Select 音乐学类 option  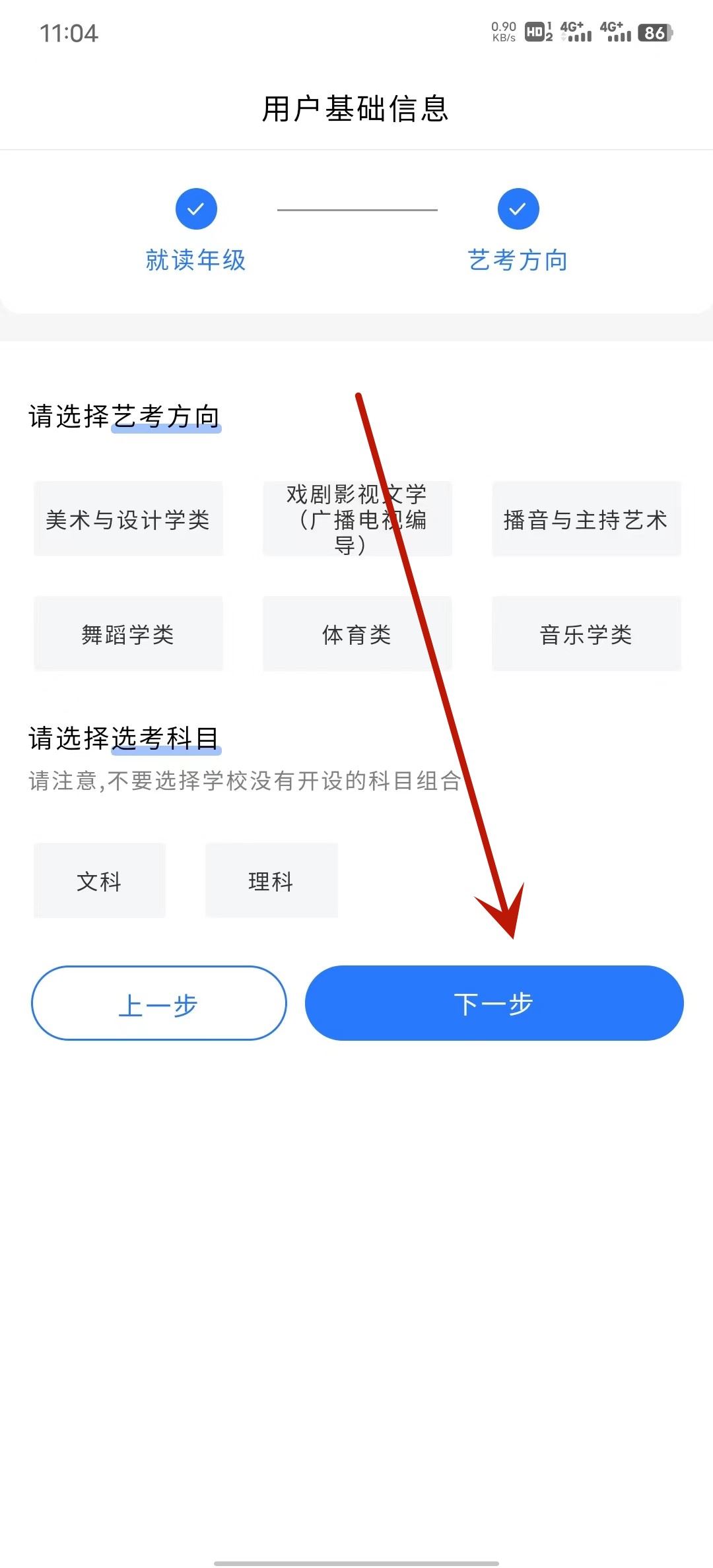click(x=586, y=634)
